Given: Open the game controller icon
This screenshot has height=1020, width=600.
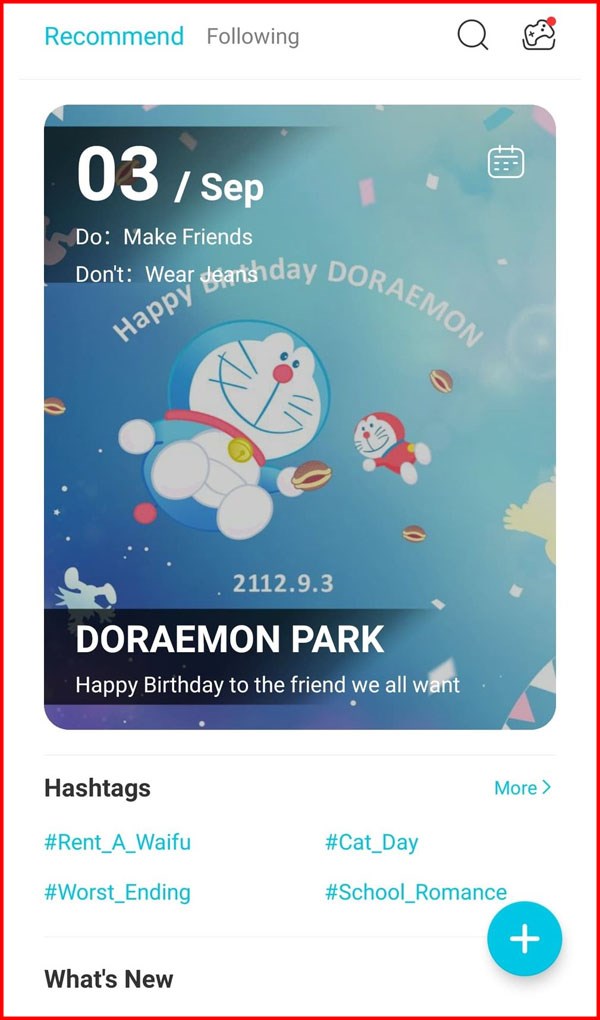Looking at the screenshot, I should point(539,36).
